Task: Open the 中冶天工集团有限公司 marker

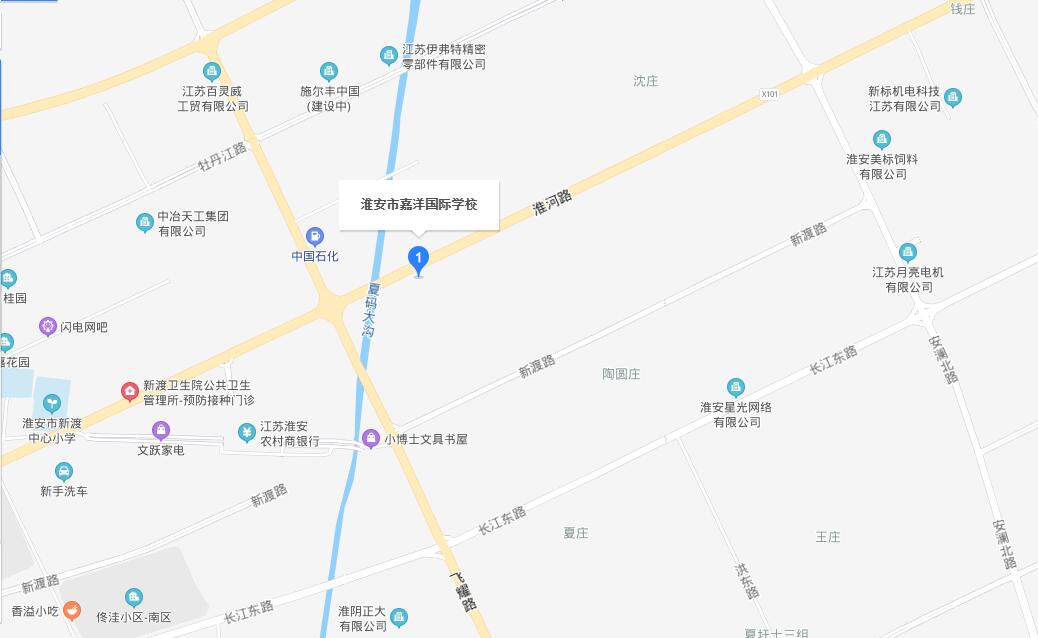Action: click(x=145, y=223)
